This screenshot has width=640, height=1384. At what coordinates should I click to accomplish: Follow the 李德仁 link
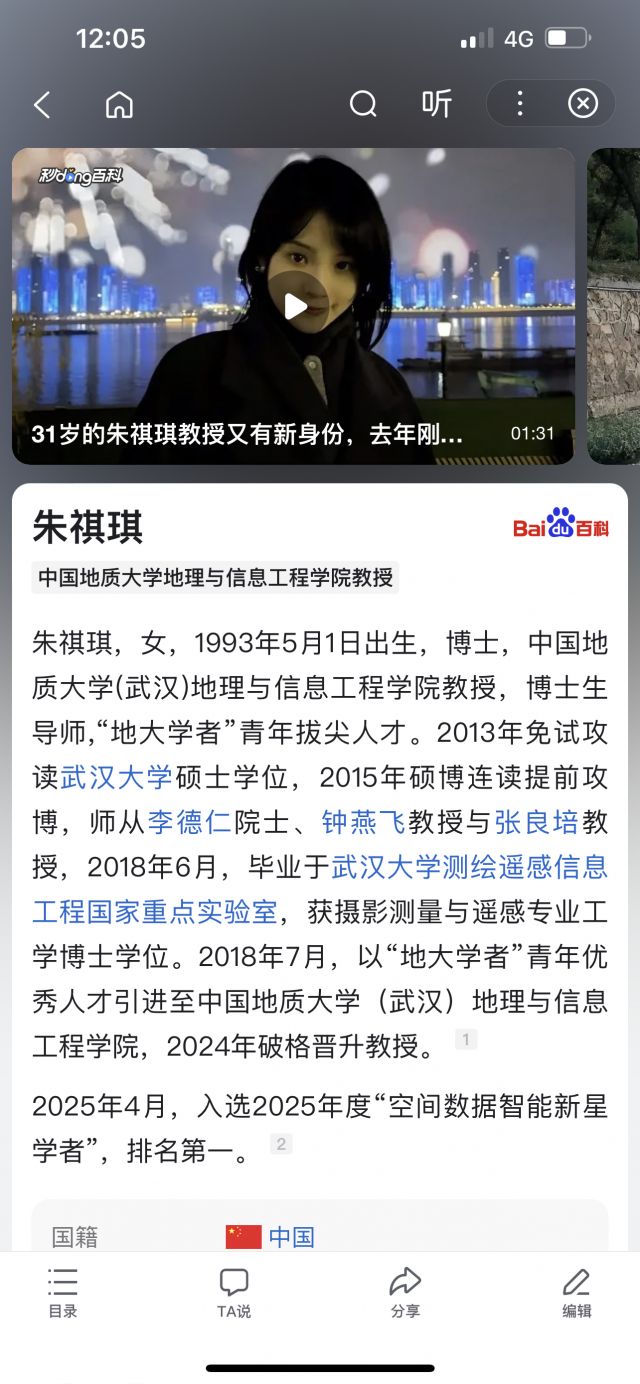[x=189, y=822]
